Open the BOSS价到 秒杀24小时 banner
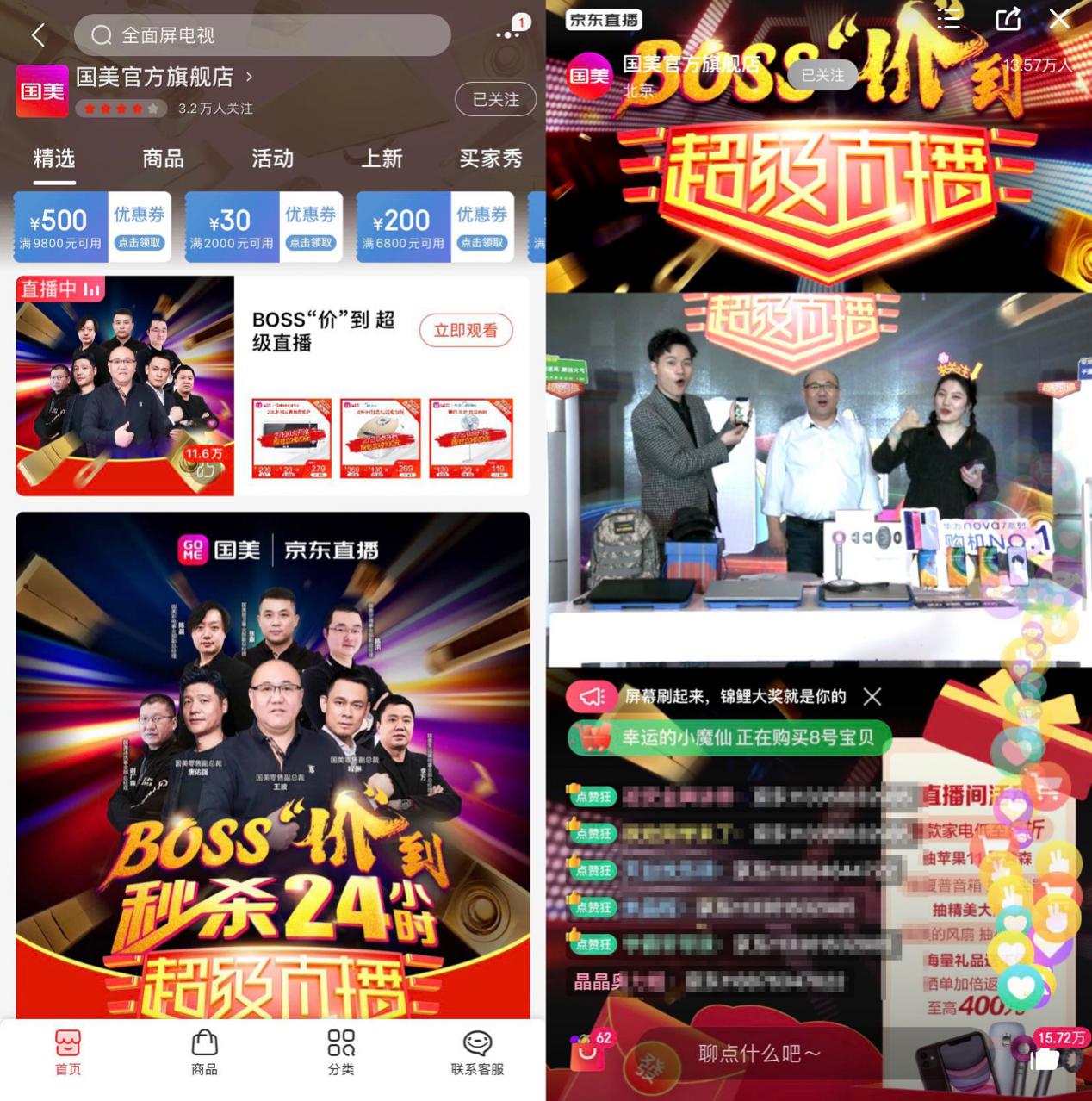 click(273, 765)
